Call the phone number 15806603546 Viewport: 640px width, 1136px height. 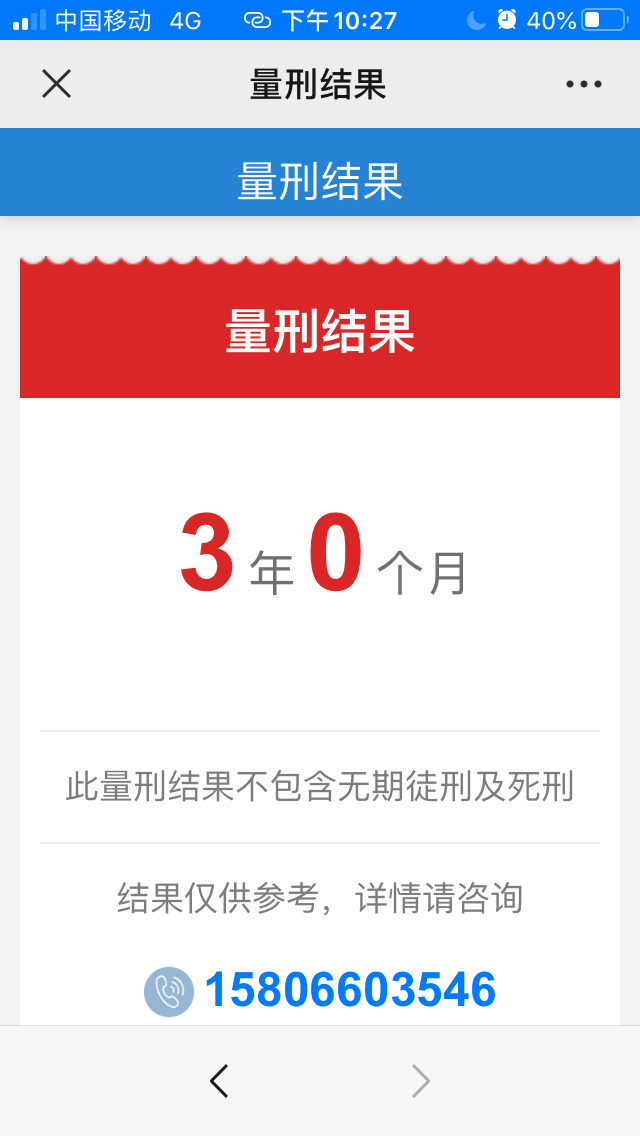[x=349, y=990]
